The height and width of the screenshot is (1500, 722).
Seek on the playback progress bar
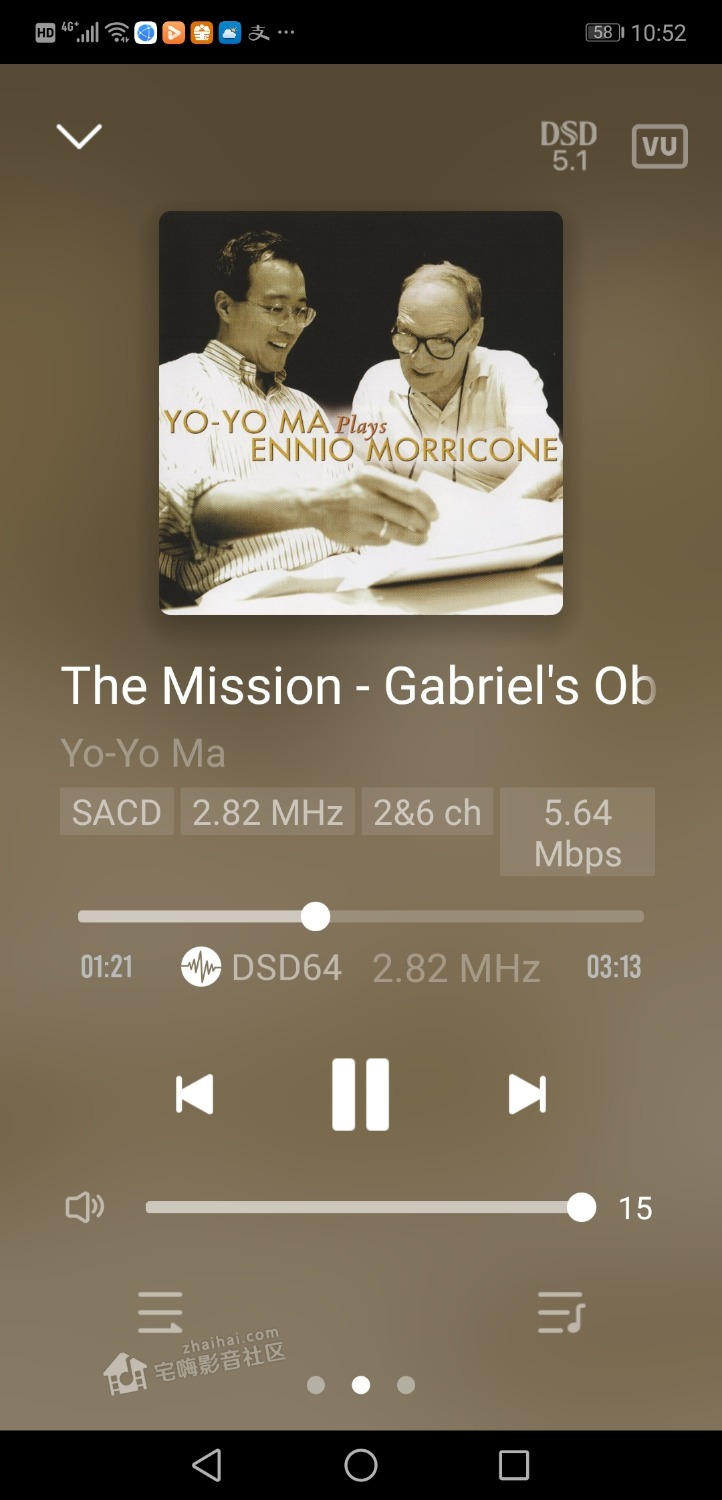(x=361, y=916)
